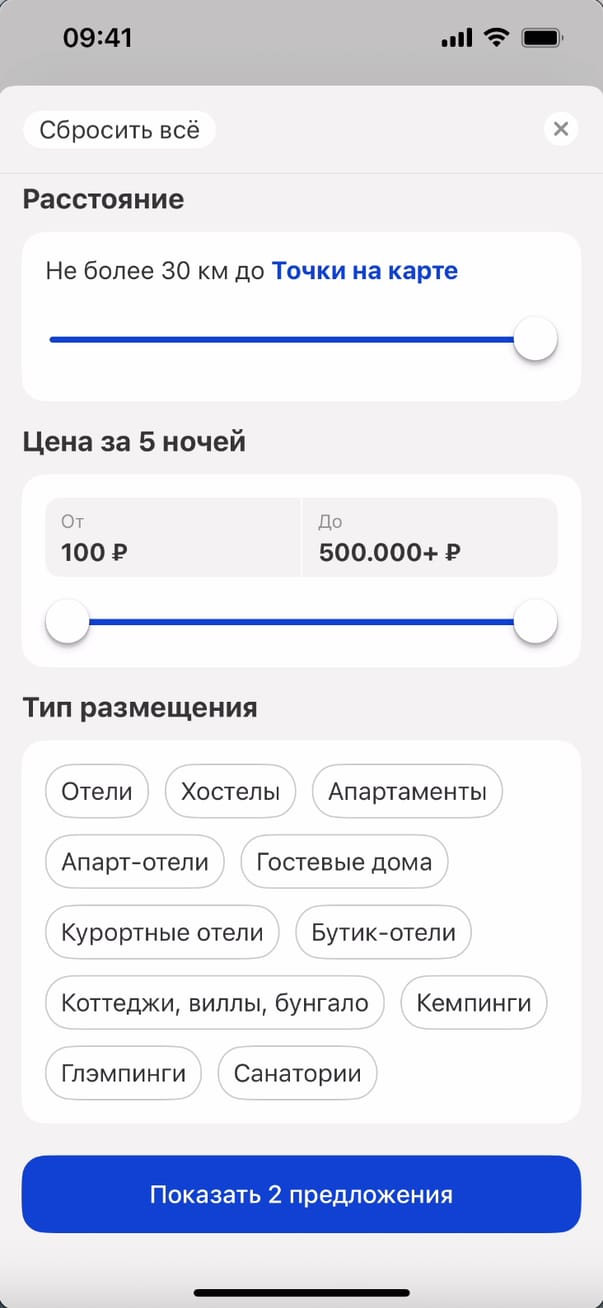Image resolution: width=603 pixels, height=1308 pixels.
Task: Open the 'Точки на карте' link
Action: pos(364,271)
